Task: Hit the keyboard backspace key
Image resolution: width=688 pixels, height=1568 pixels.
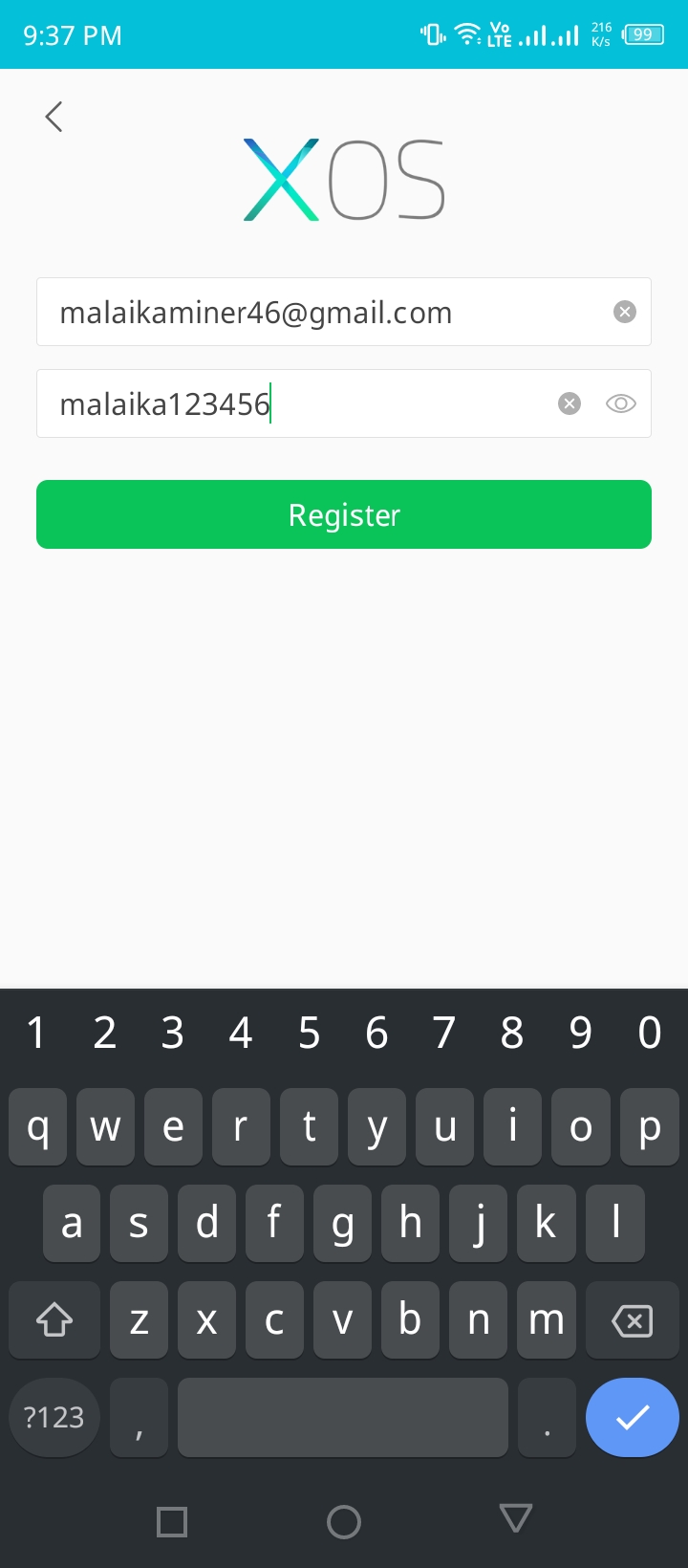Action: 632,1320
